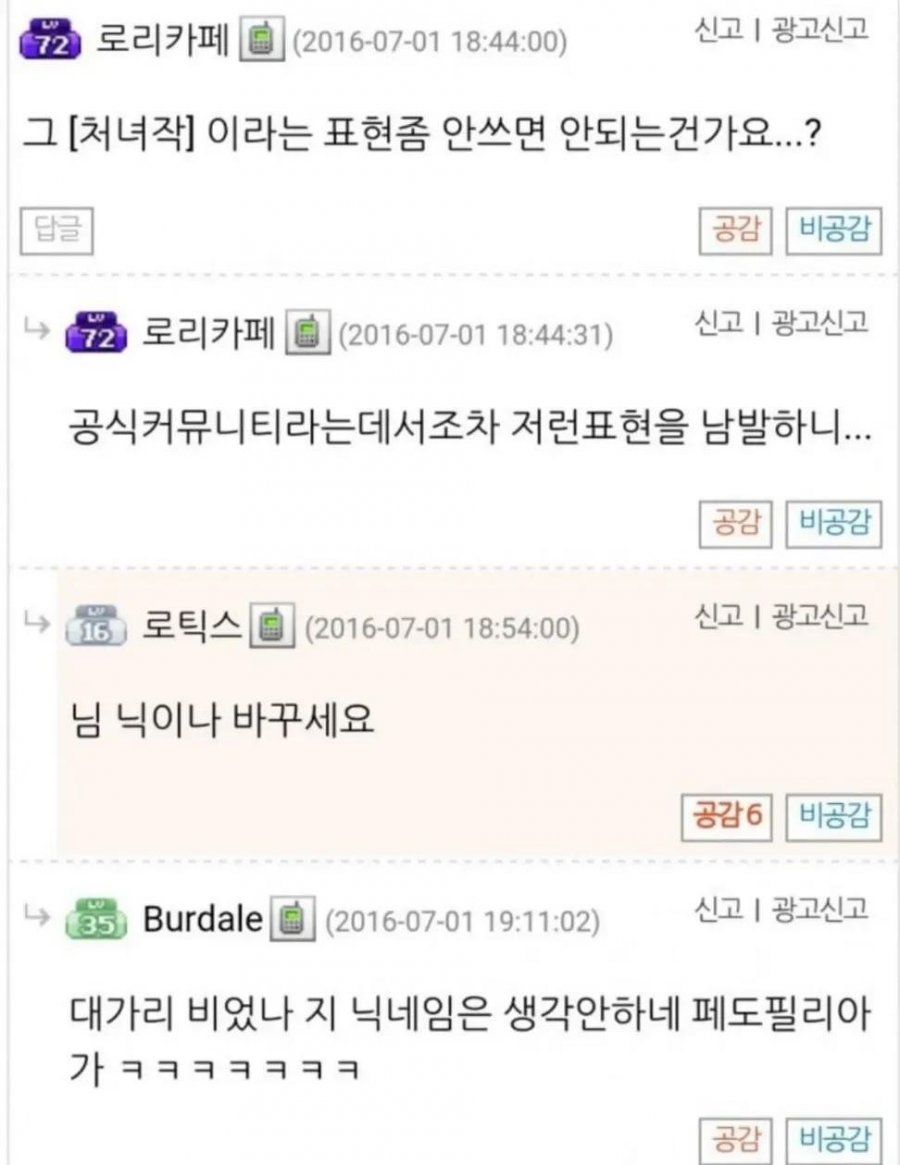Tap 신고 on 로리카페's 18:44:31 reply

[x=720, y=322]
